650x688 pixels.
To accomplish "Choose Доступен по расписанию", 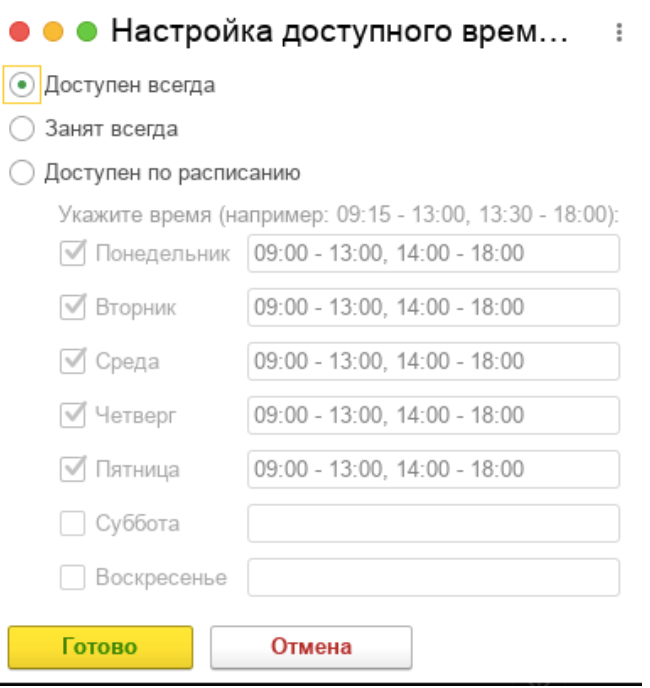I will point(22,173).
